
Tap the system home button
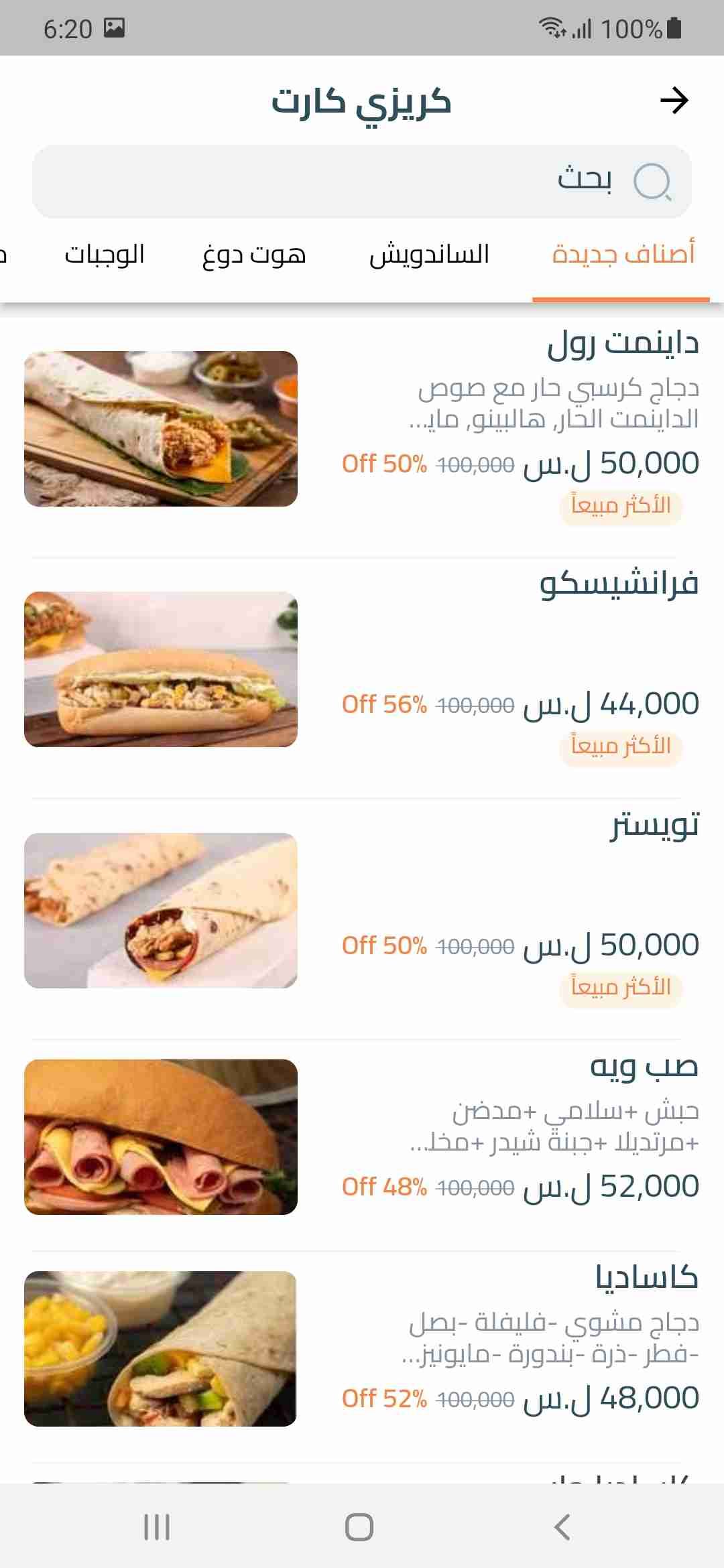[x=359, y=1527]
